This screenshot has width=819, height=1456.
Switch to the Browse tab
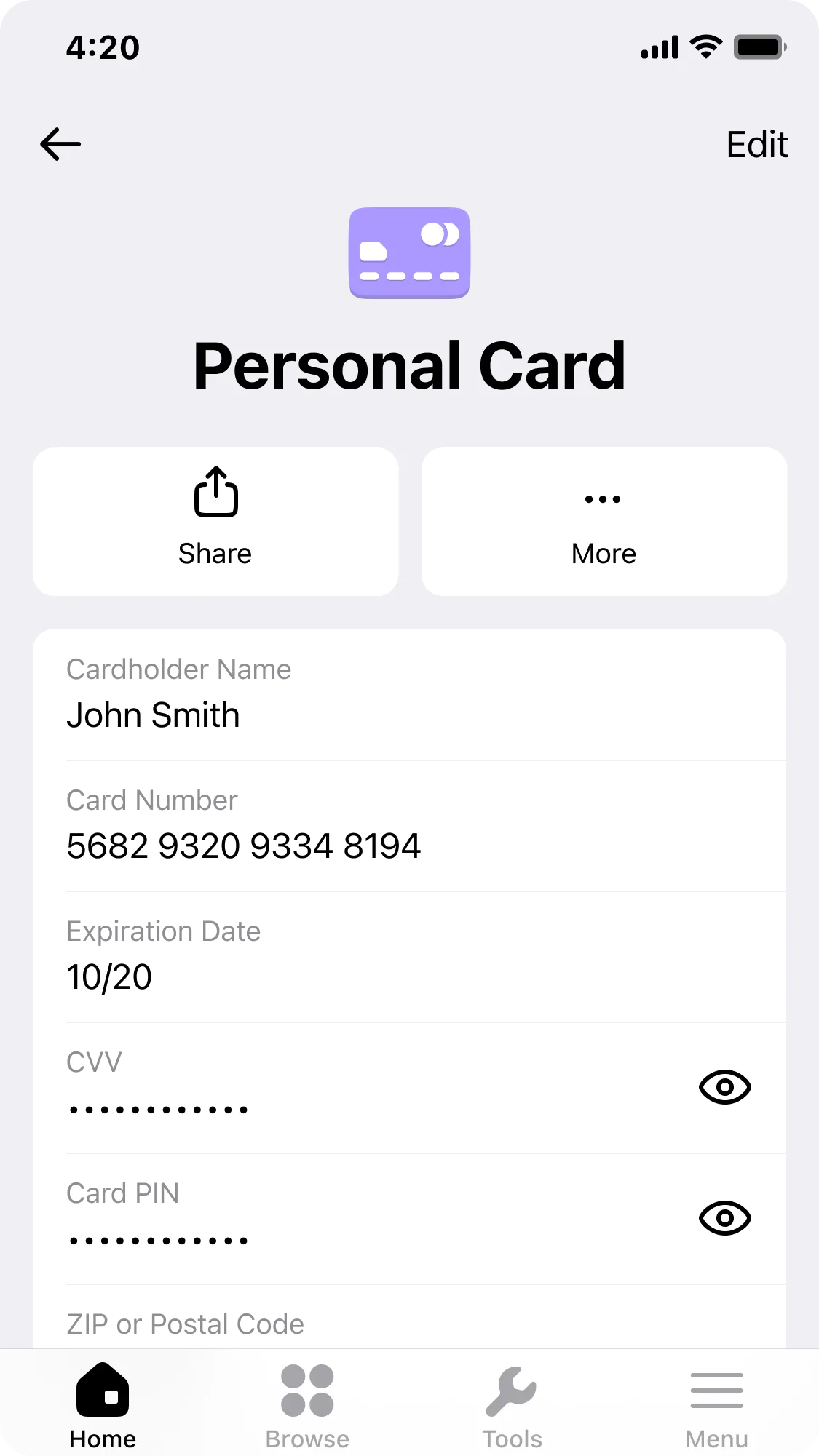pyautogui.click(x=307, y=1406)
